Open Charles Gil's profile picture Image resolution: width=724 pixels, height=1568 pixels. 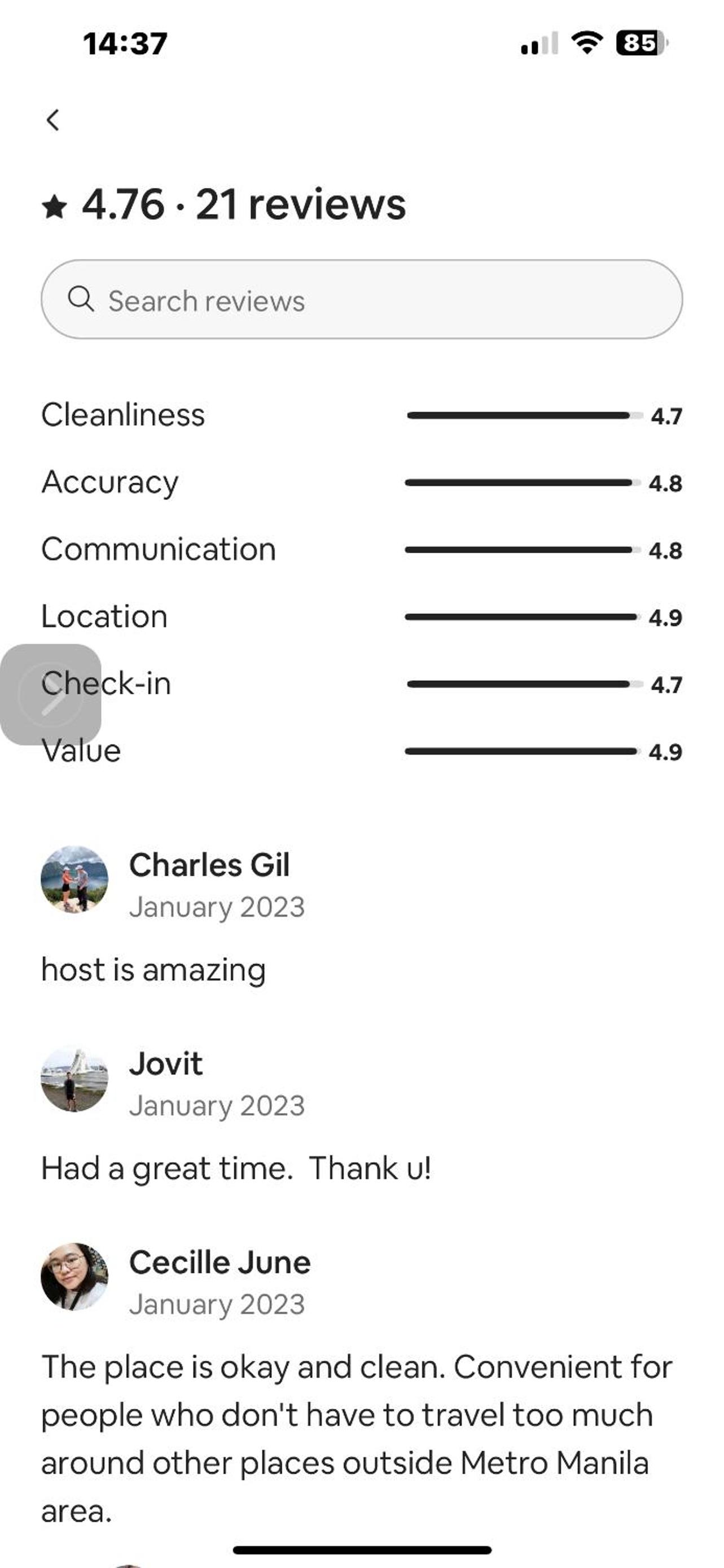[x=74, y=879]
